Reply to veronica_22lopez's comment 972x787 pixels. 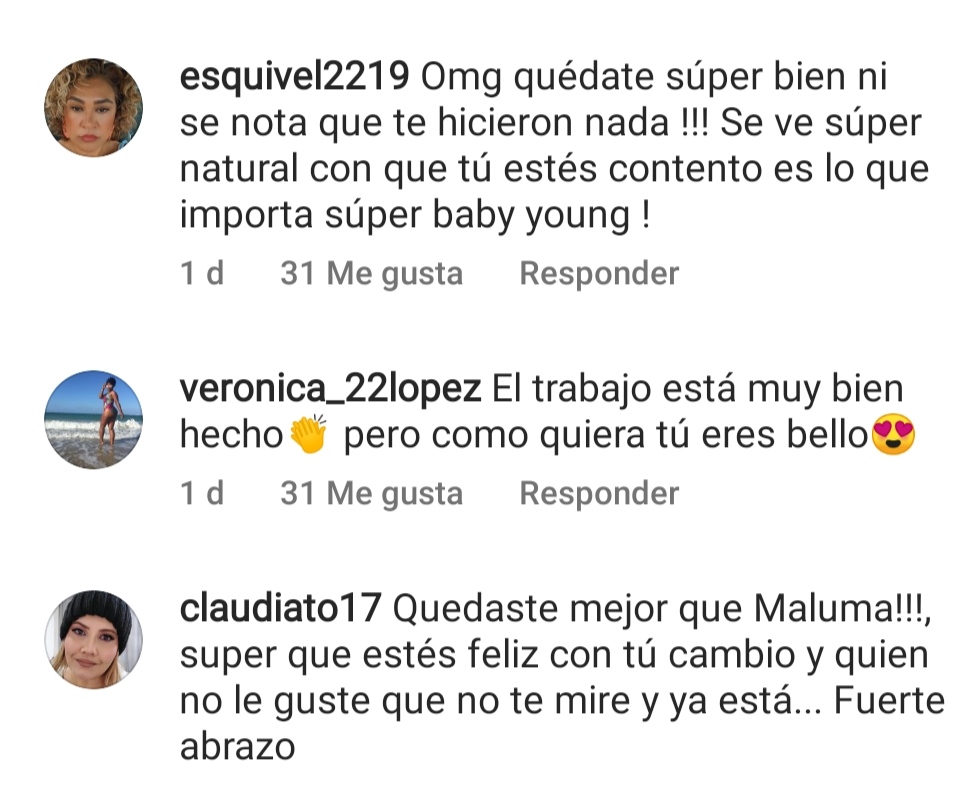[x=598, y=493]
